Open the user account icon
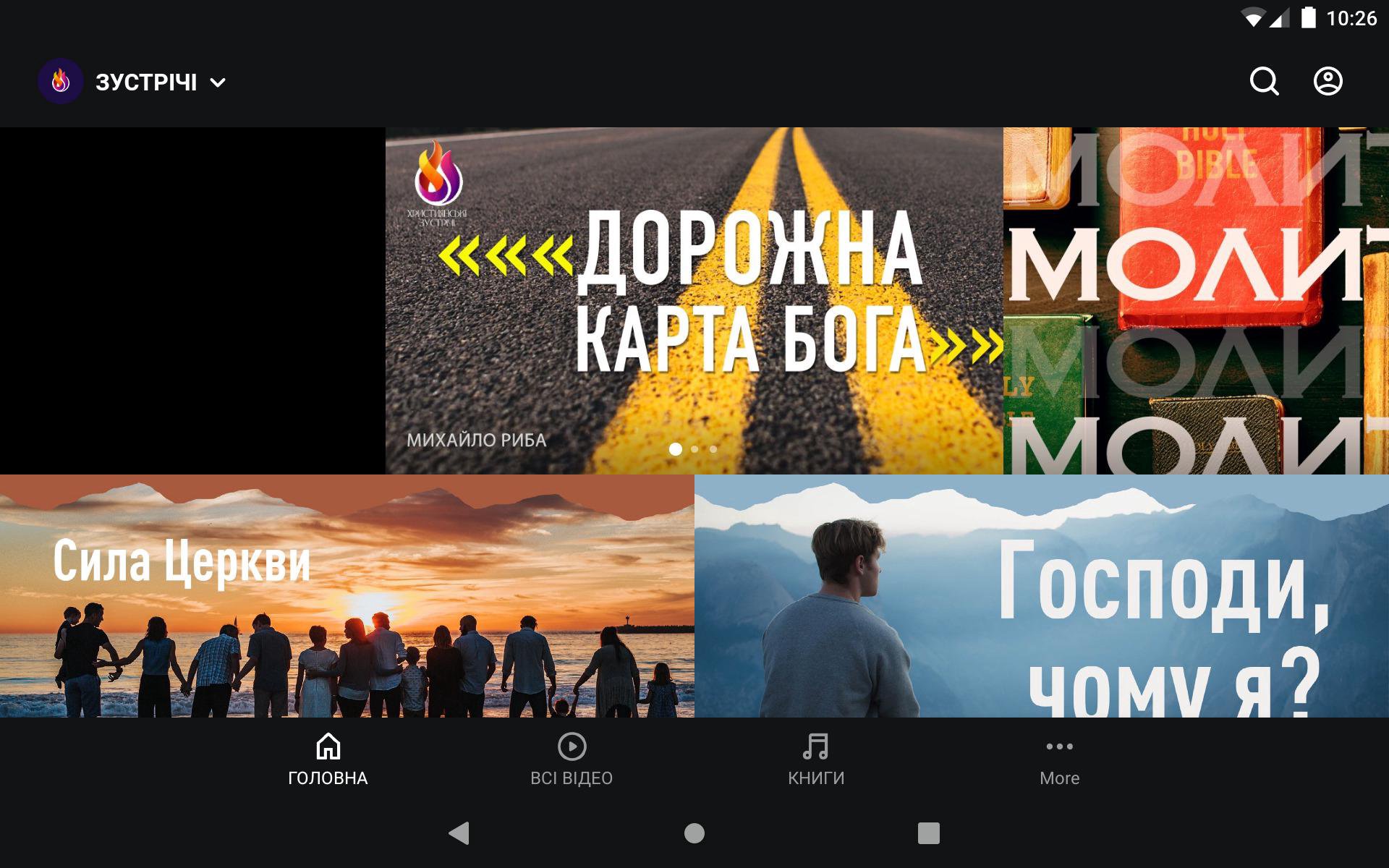The width and height of the screenshot is (1389, 868). pos(1328,82)
